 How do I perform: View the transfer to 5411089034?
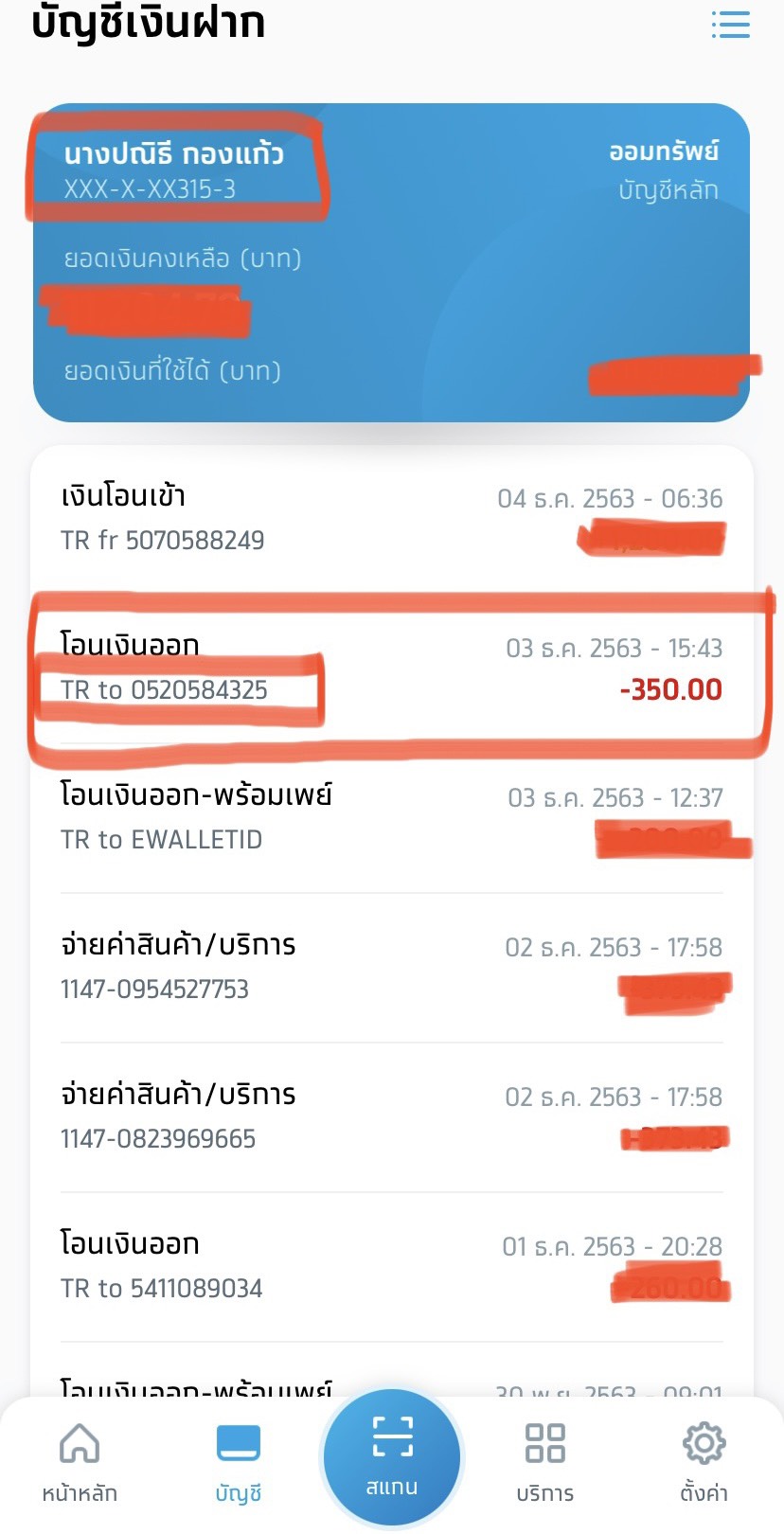[391, 1267]
